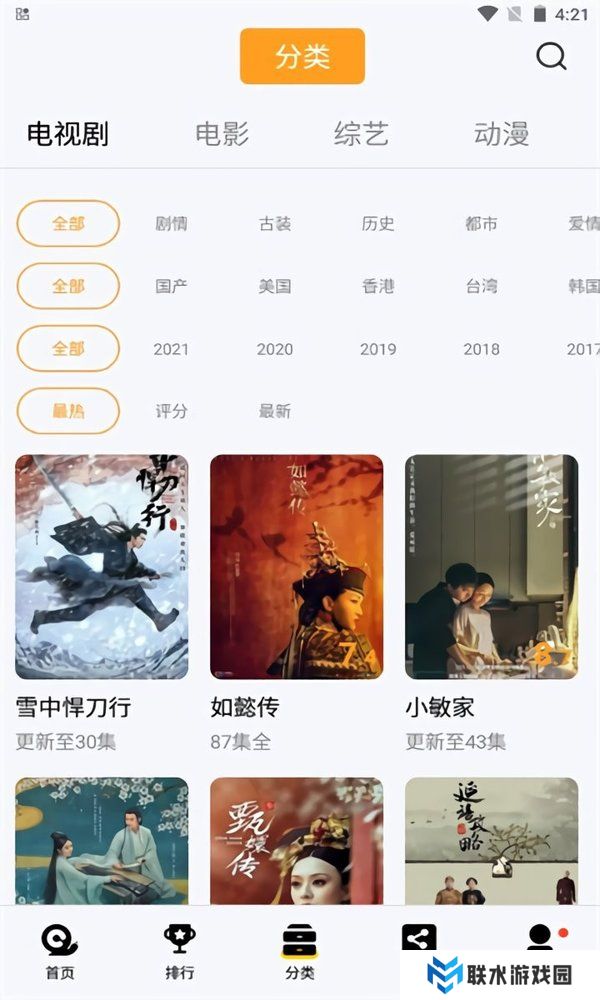Switch to the 电影 tab

[x=222, y=134]
